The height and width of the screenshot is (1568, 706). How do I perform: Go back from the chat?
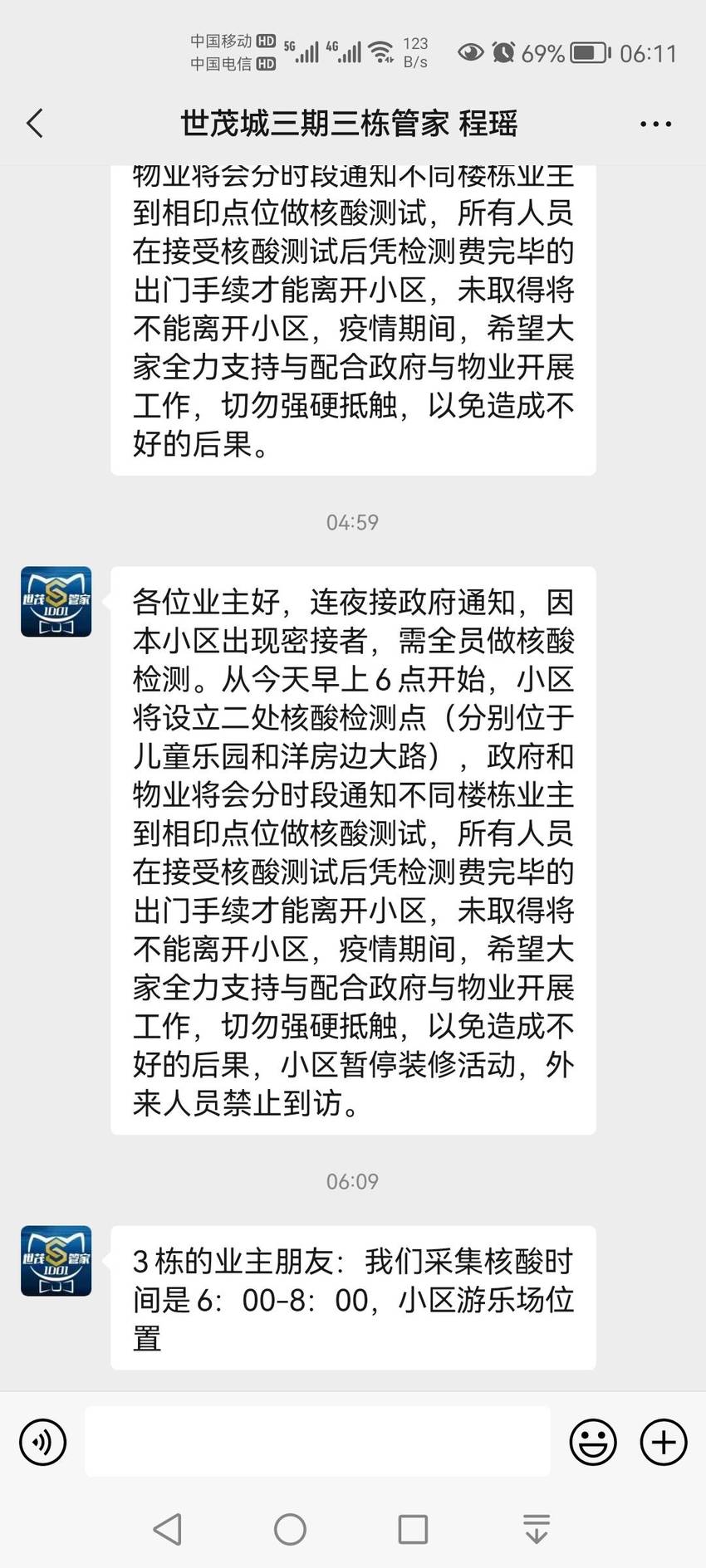[x=35, y=124]
